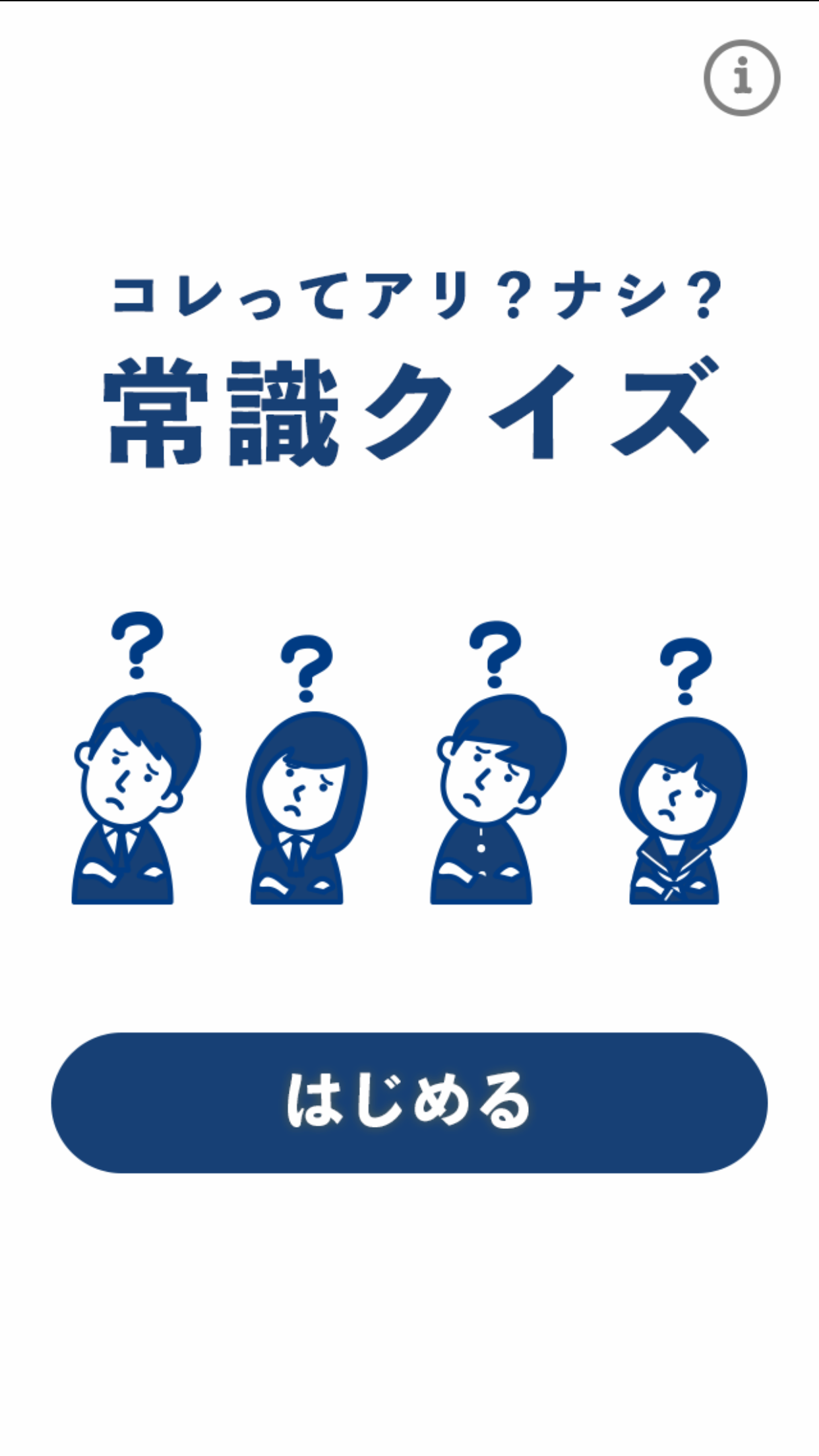Tap はじめる to start the quiz

pyautogui.click(x=409, y=1103)
